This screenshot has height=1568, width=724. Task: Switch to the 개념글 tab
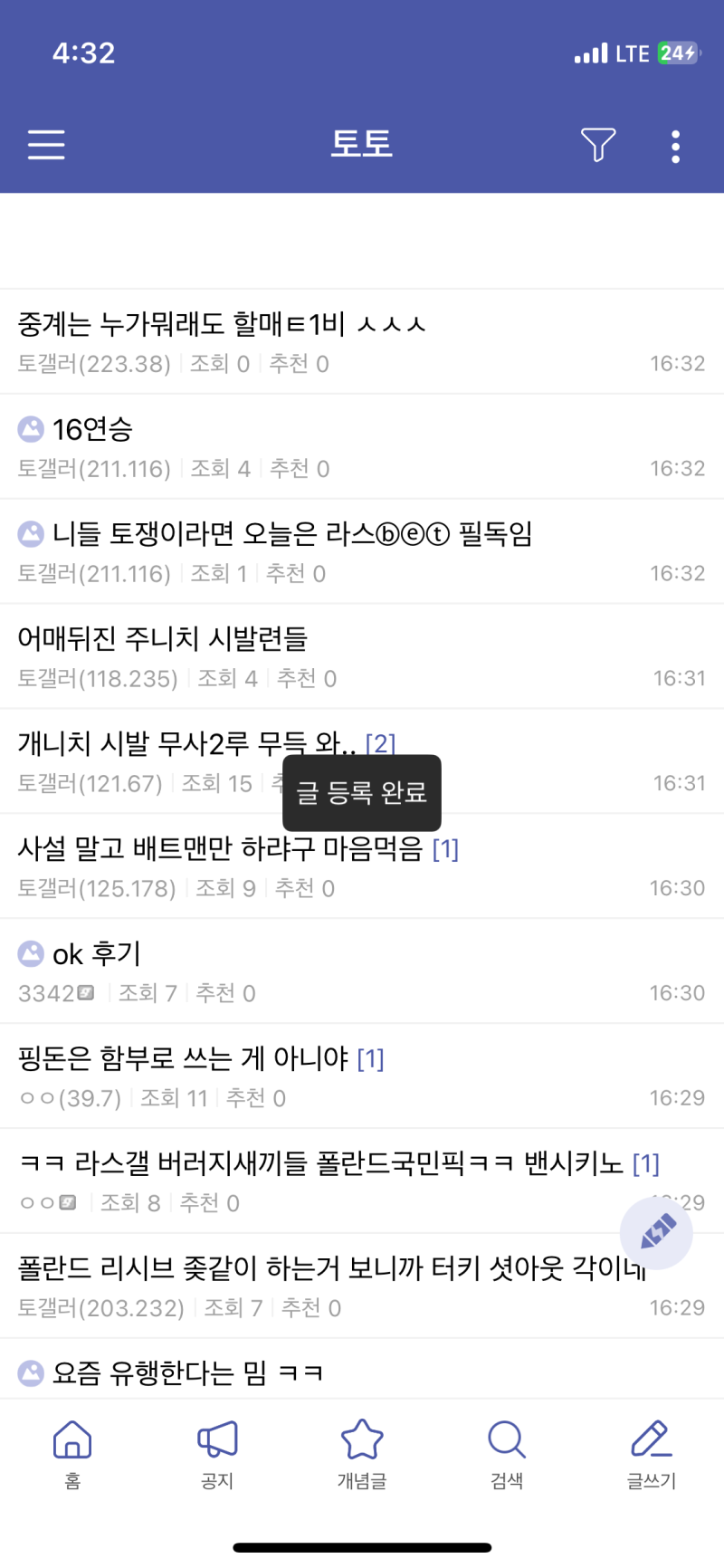[x=362, y=1451]
